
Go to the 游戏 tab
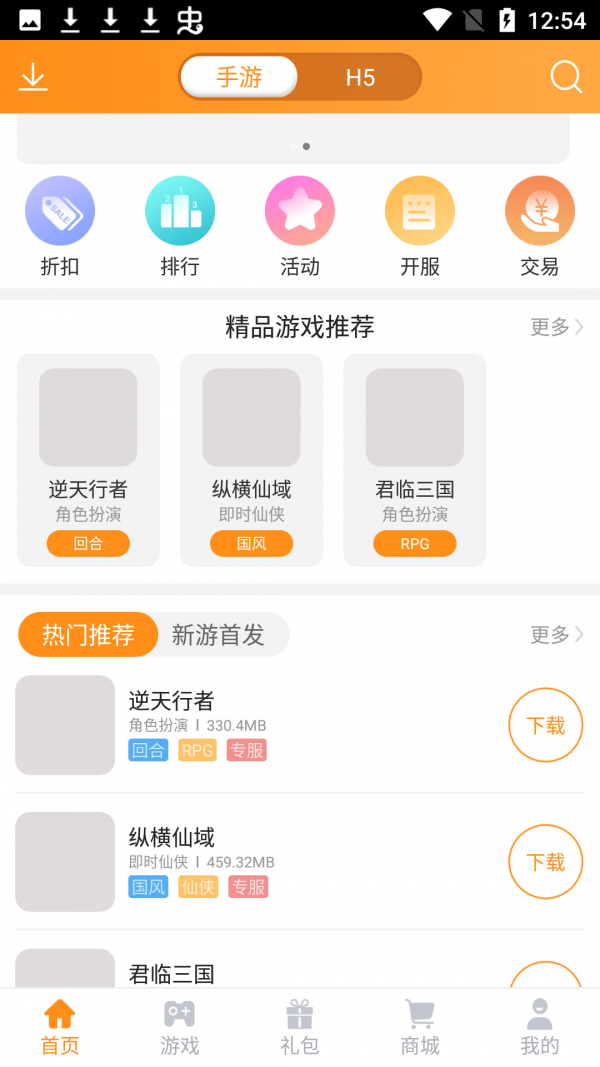tap(180, 1027)
